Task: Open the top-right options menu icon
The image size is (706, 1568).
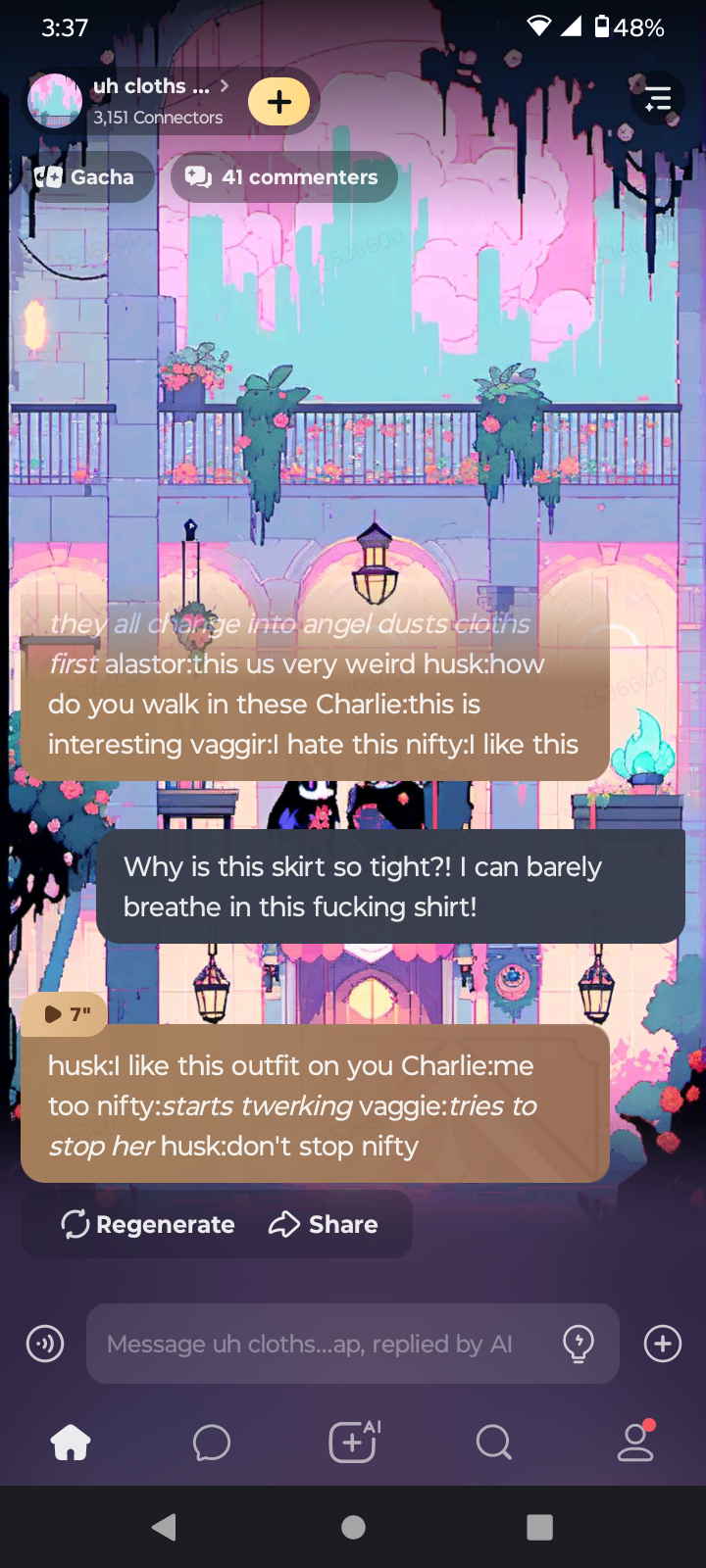Action: click(x=657, y=98)
